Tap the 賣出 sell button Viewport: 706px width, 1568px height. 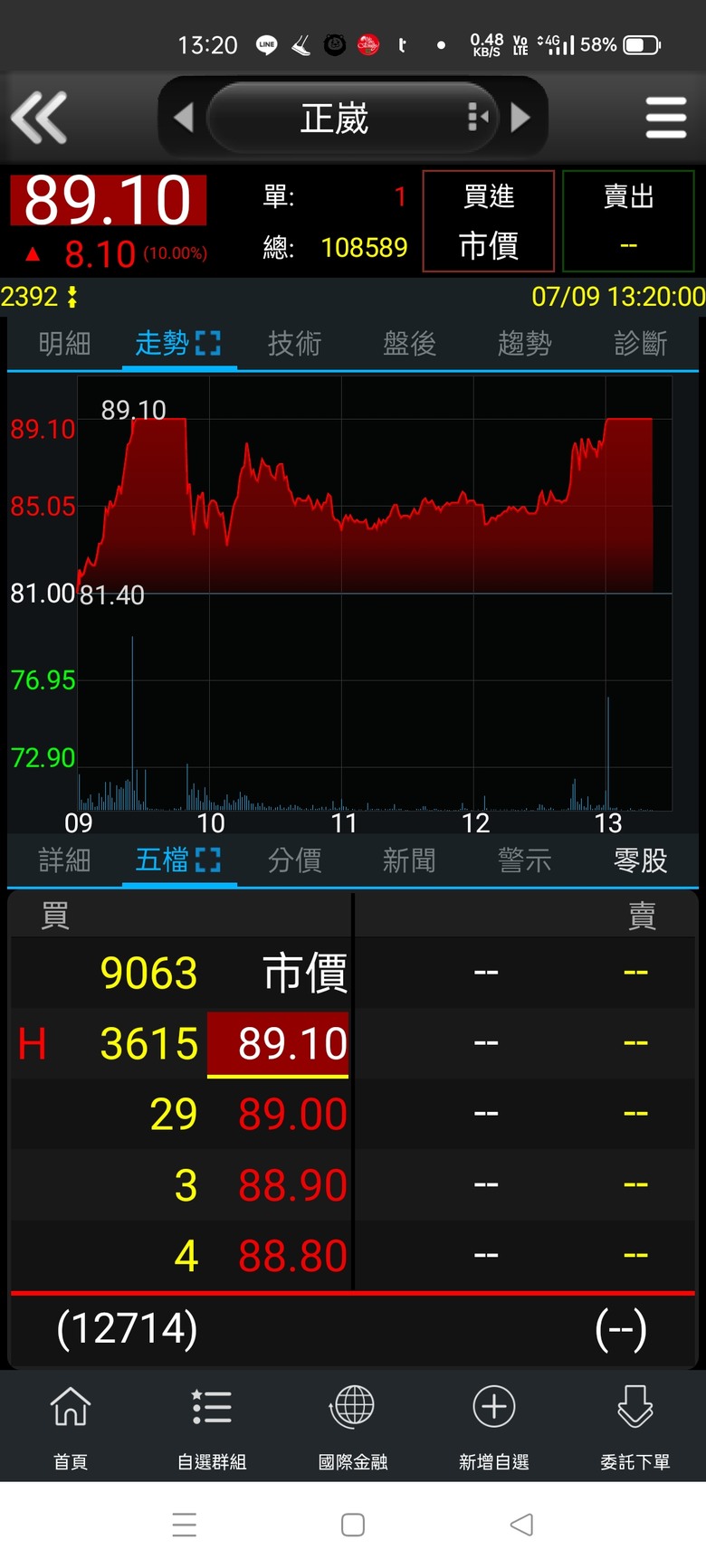628,221
